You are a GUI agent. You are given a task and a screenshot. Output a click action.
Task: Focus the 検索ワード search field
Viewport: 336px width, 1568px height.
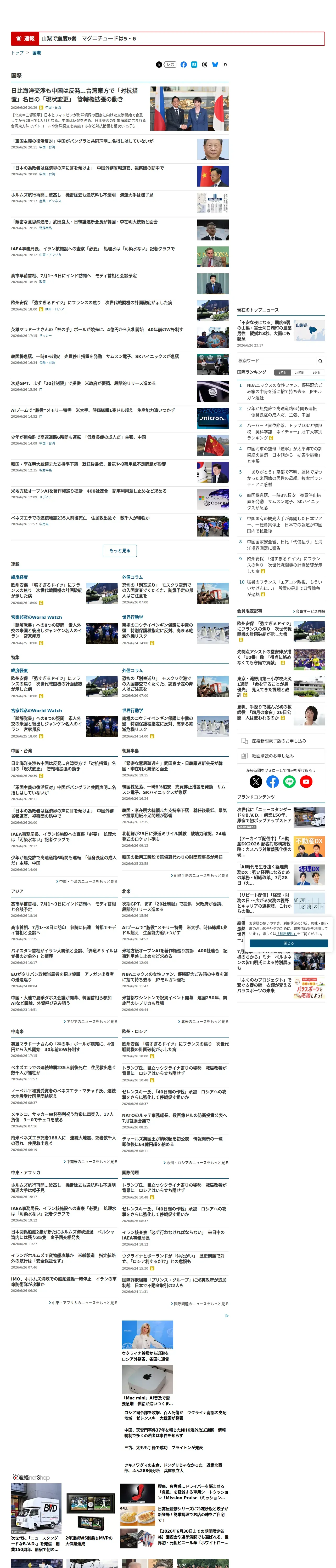click(276, 361)
